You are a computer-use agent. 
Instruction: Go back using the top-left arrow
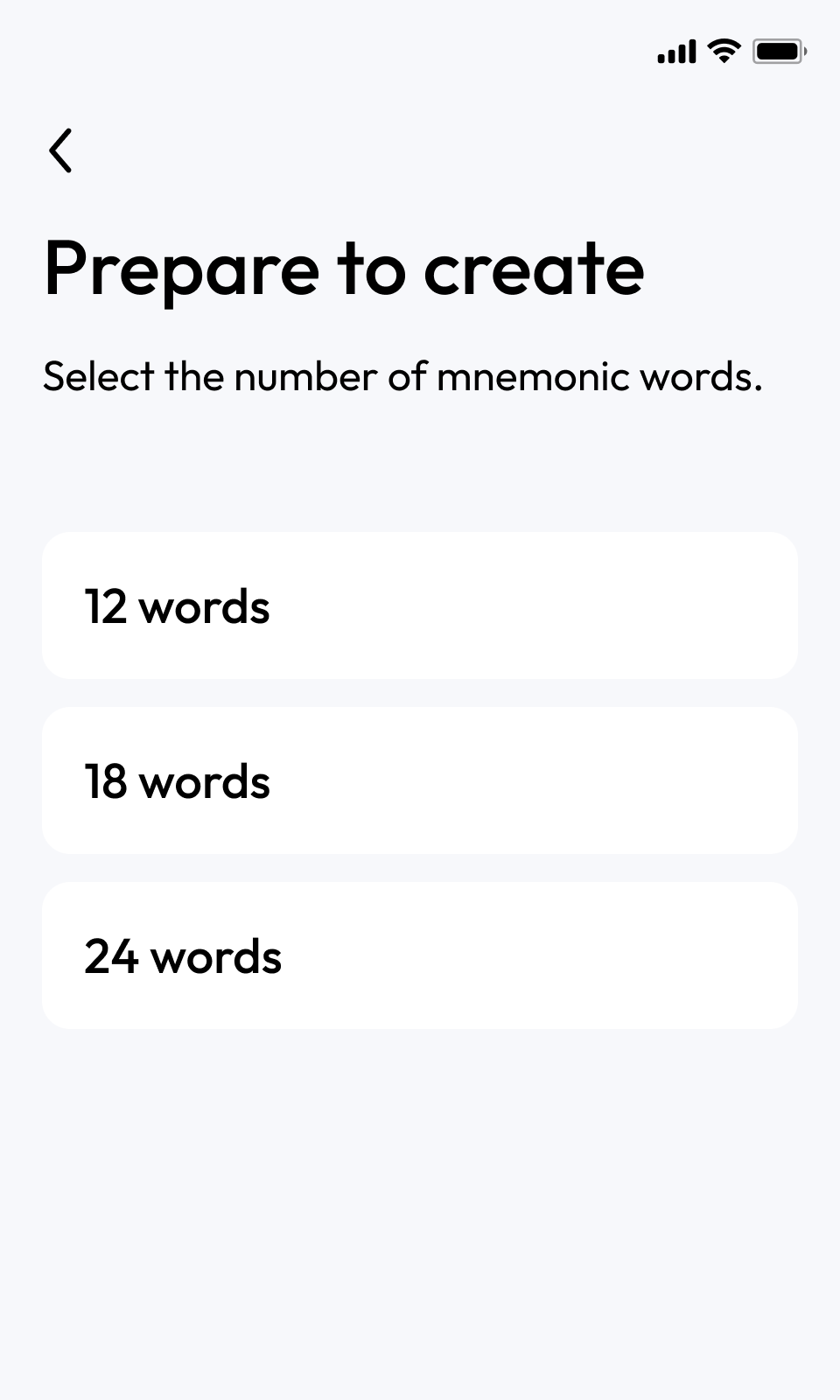pos(60,150)
